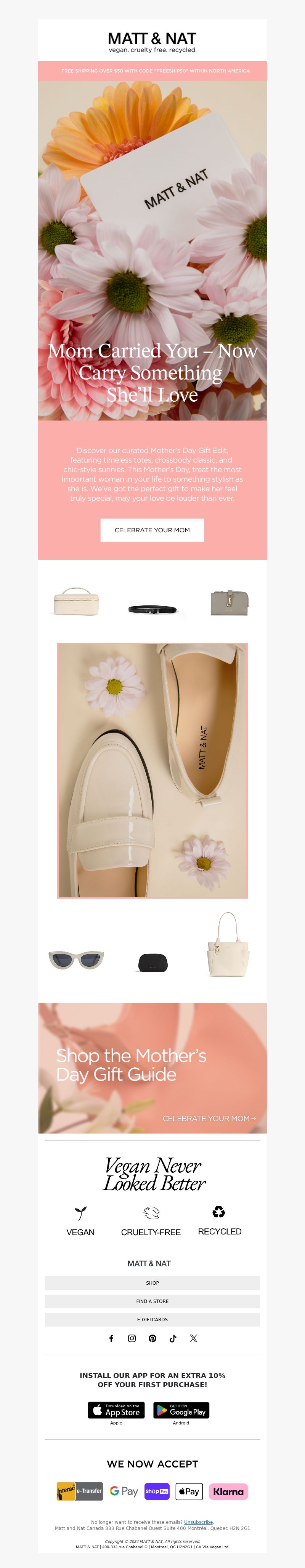
Task: Visit the TikTok profile
Action: 173,1338
